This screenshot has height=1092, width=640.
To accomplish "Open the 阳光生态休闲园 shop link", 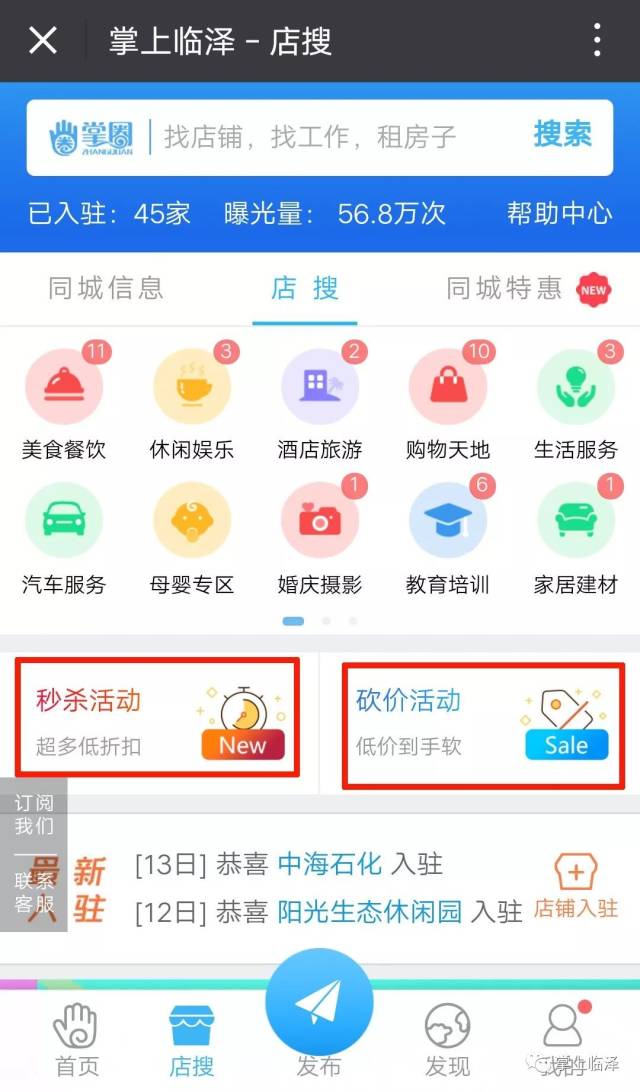I will pyautogui.click(x=370, y=911).
